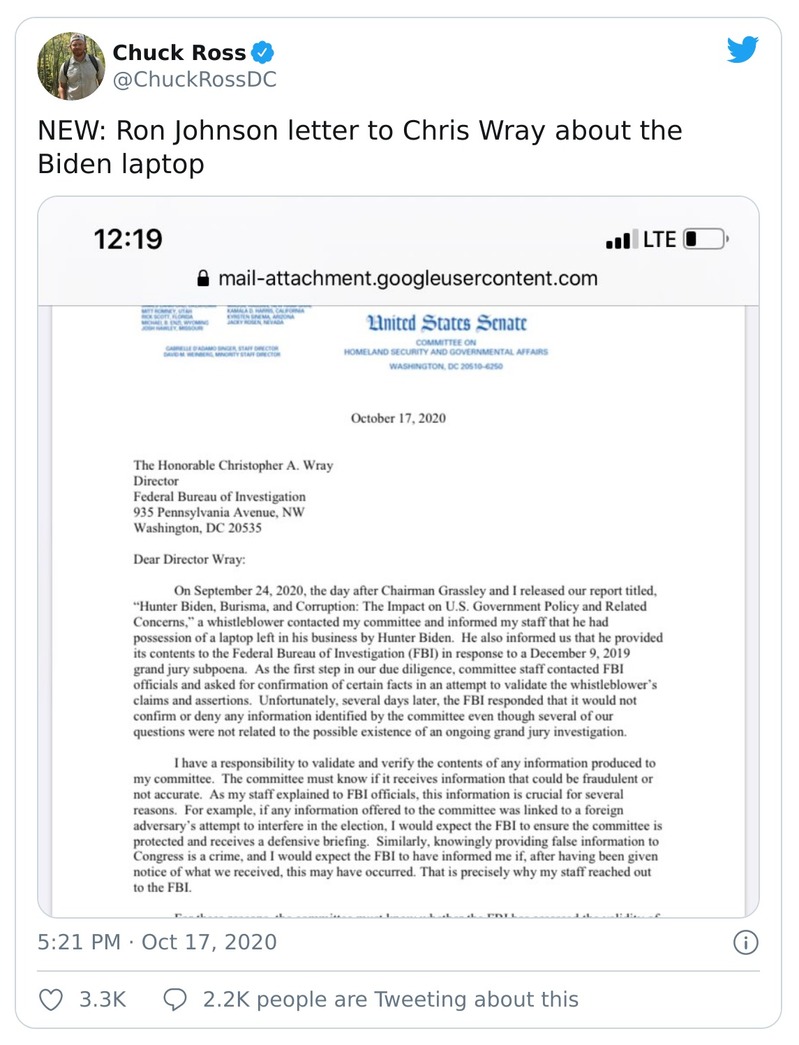Tap the Twitter bird logo

coord(742,49)
